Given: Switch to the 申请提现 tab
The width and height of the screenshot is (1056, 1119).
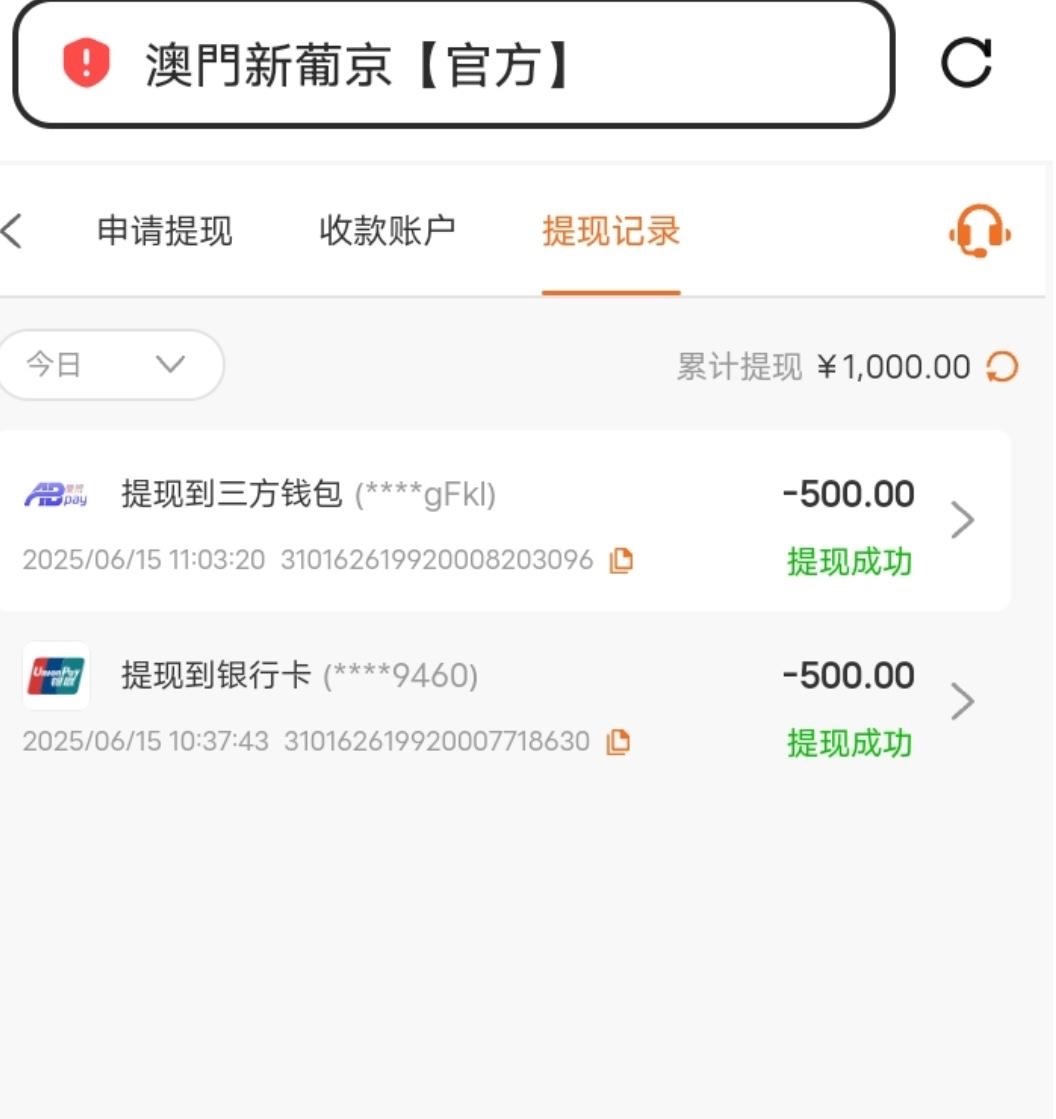Looking at the screenshot, I should 164,231.
